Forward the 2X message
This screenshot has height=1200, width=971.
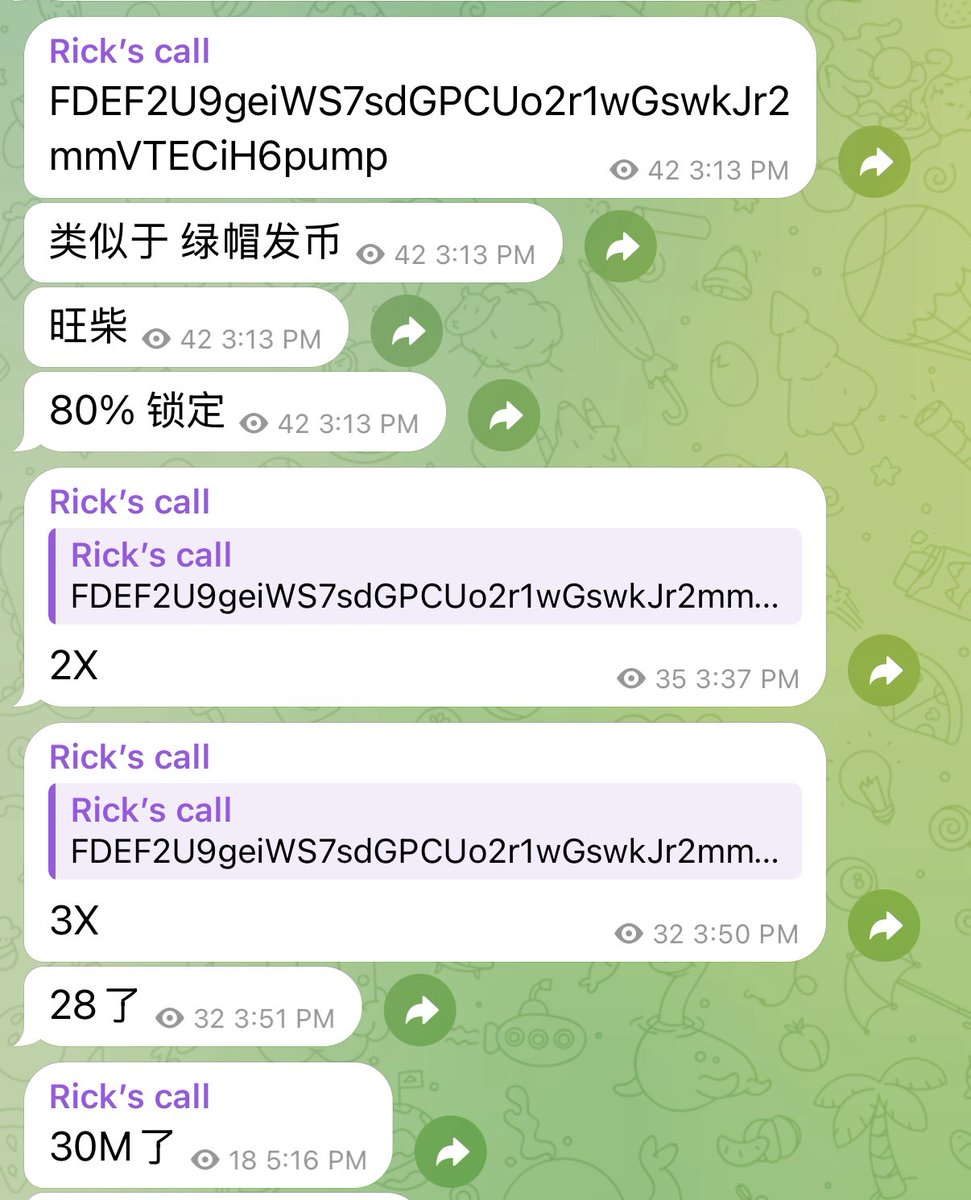[x=883, y=670]
